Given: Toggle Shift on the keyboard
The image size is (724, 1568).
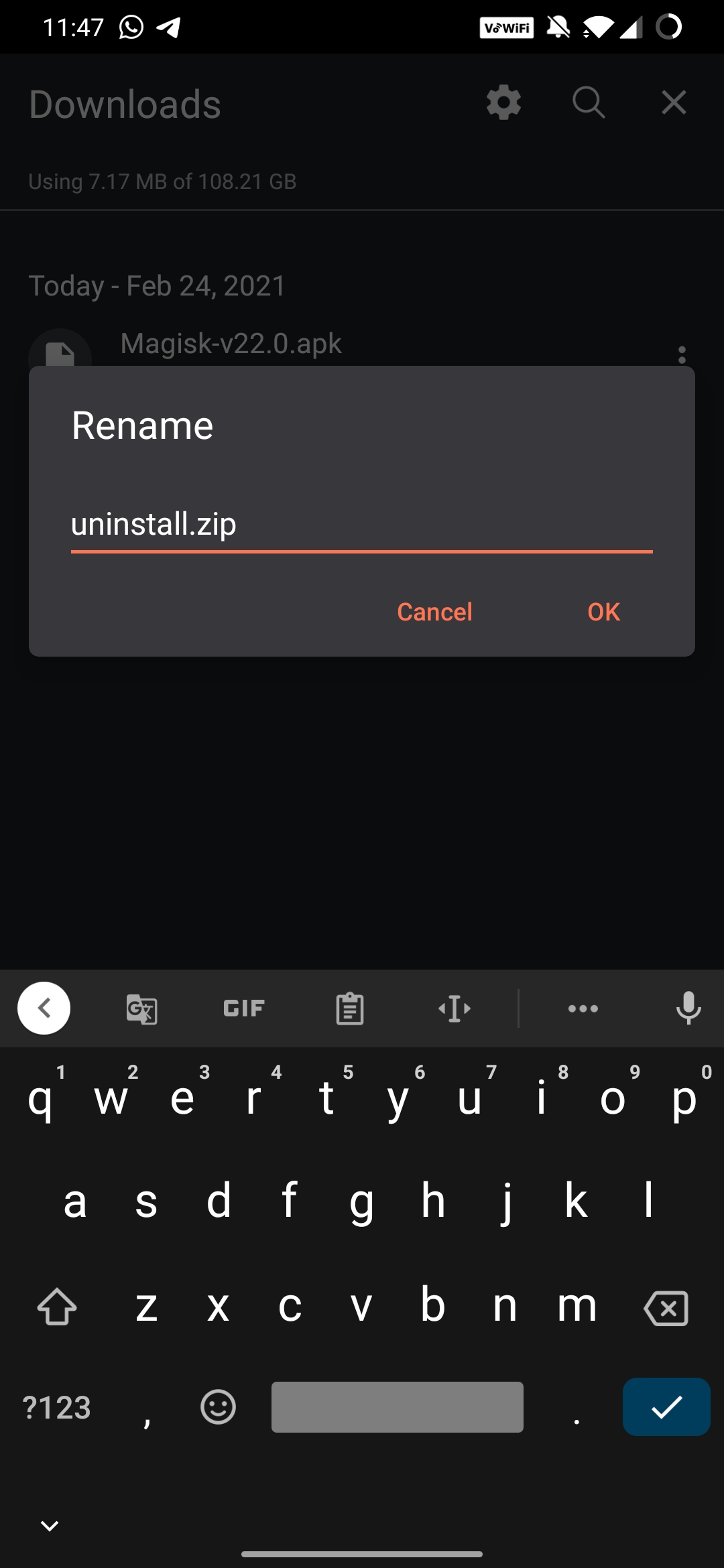Looking at the screenshot, I should [57, 1305].
